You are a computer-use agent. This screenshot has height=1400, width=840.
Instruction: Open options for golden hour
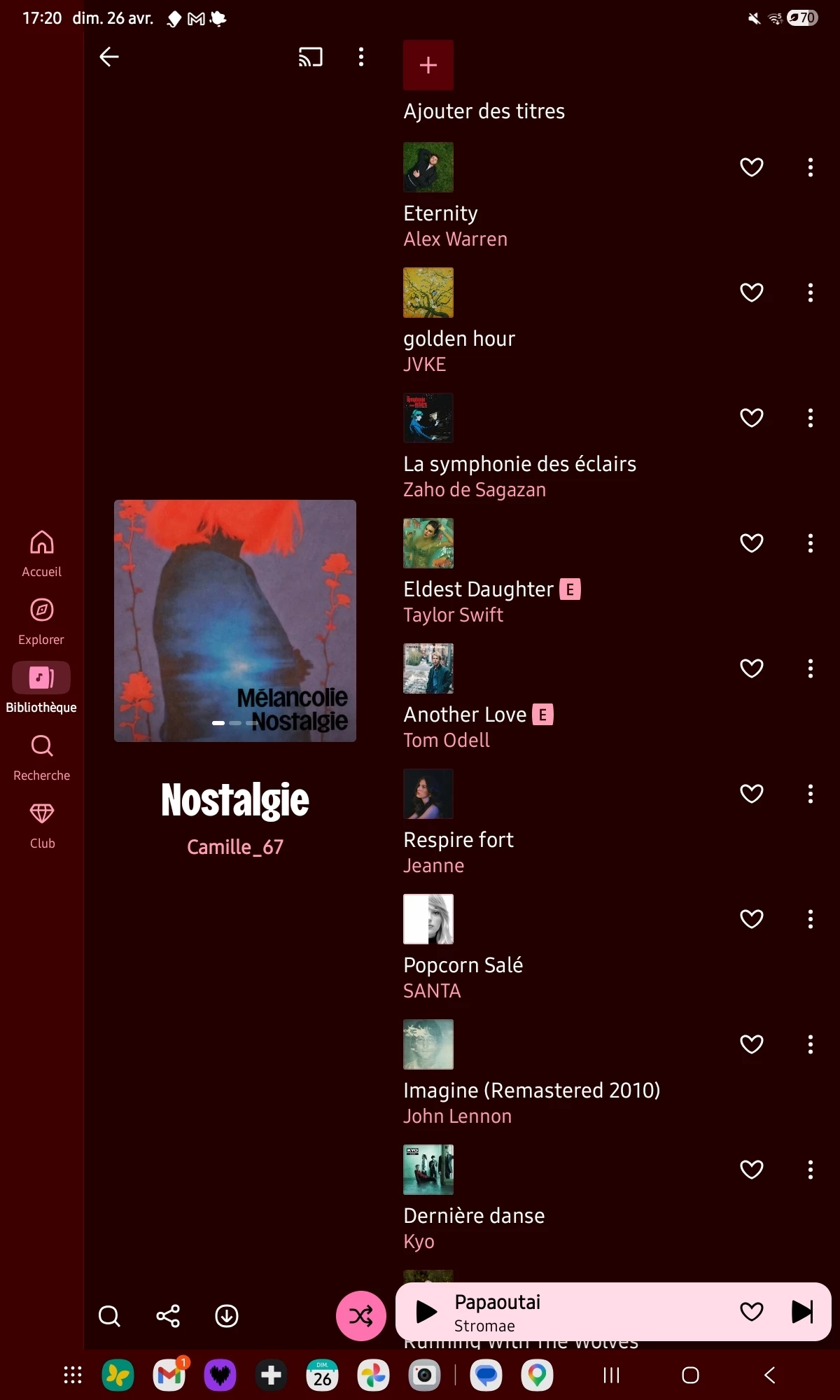(810, 293)
